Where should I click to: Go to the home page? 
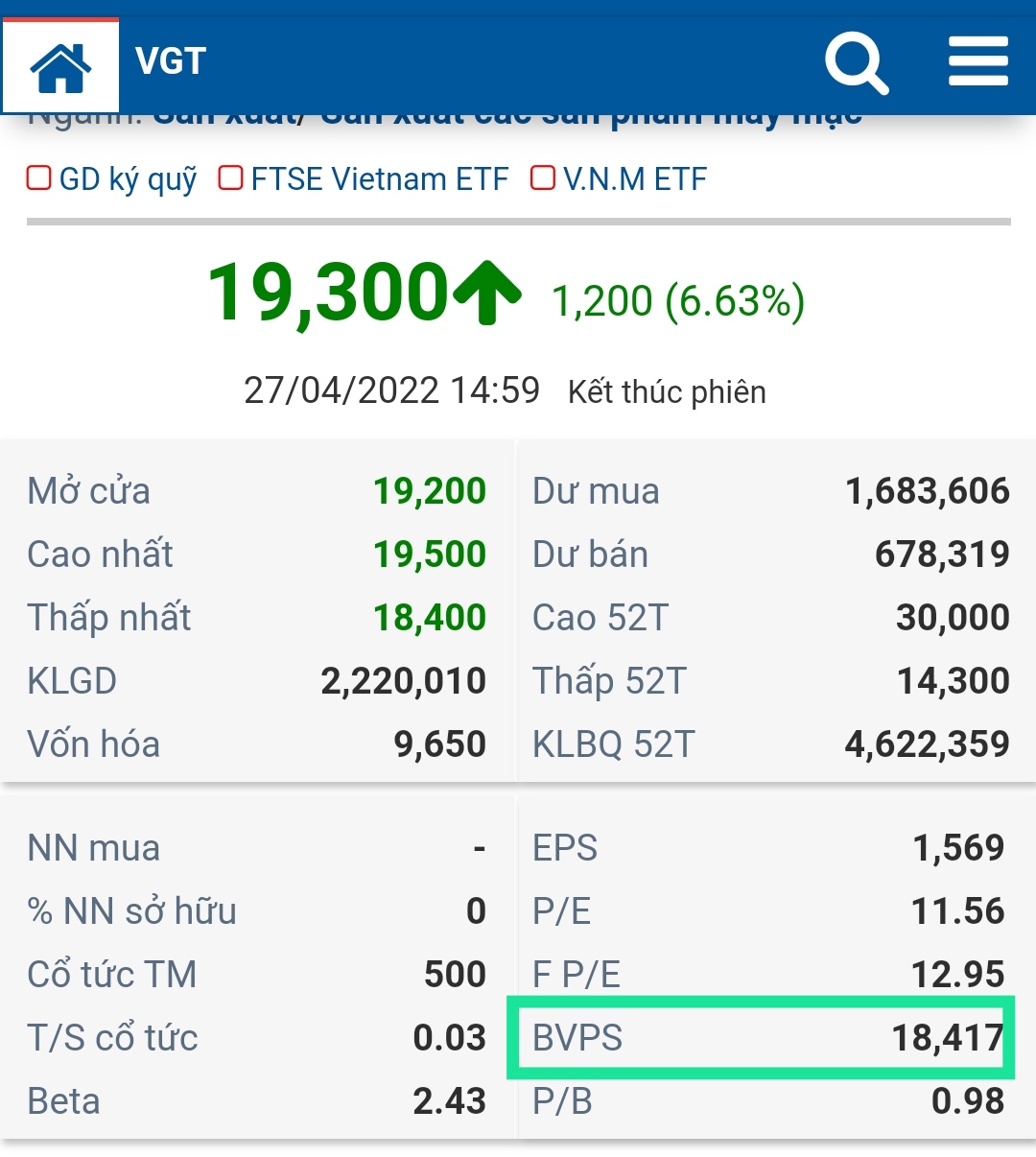pos(60,65)
